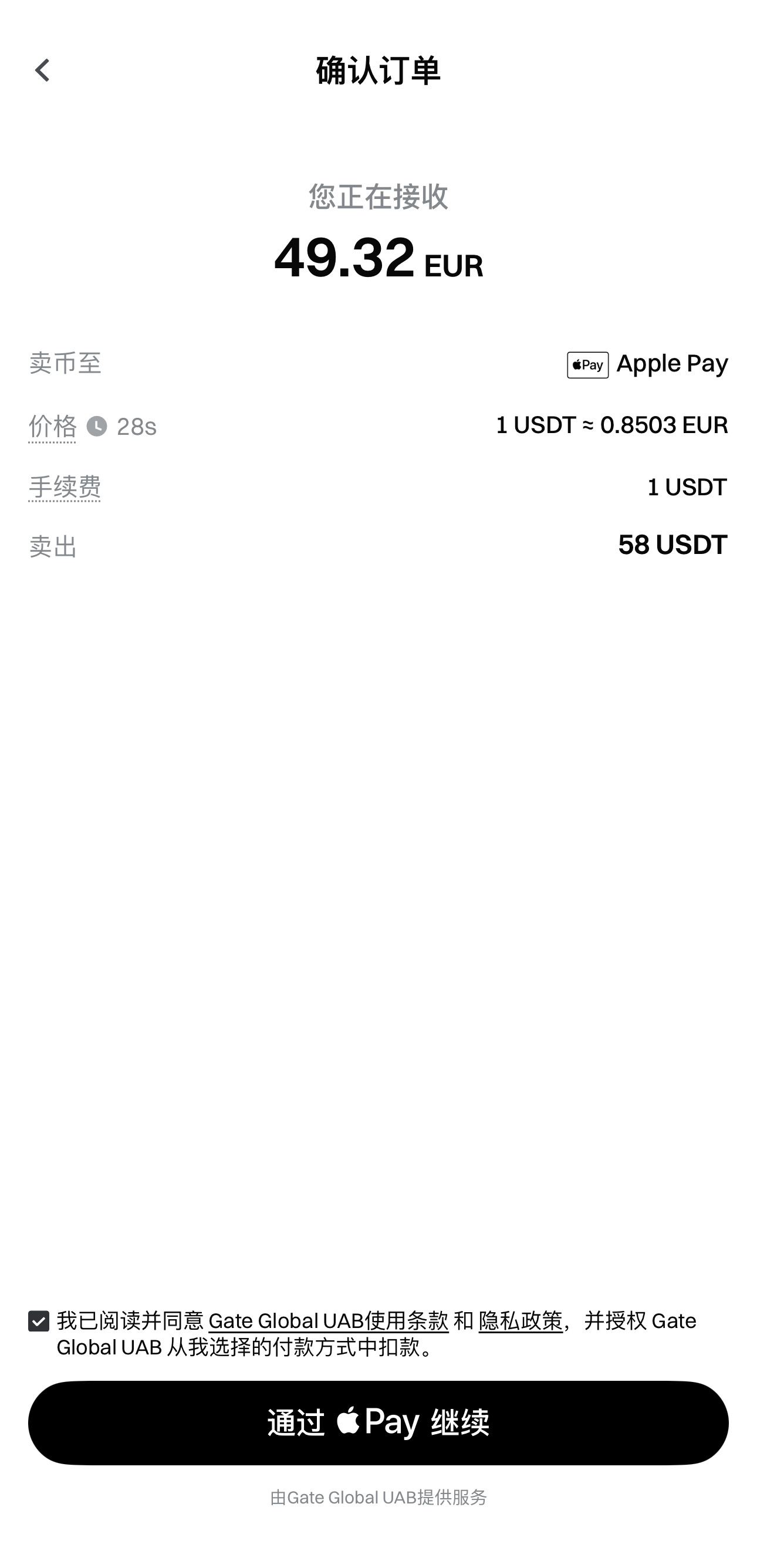Image resolution: width=757 pixels, height=1568 pixels.
Task: Click the Apple Pay badge icon beside 卖币至
Action: pos(588,364)
